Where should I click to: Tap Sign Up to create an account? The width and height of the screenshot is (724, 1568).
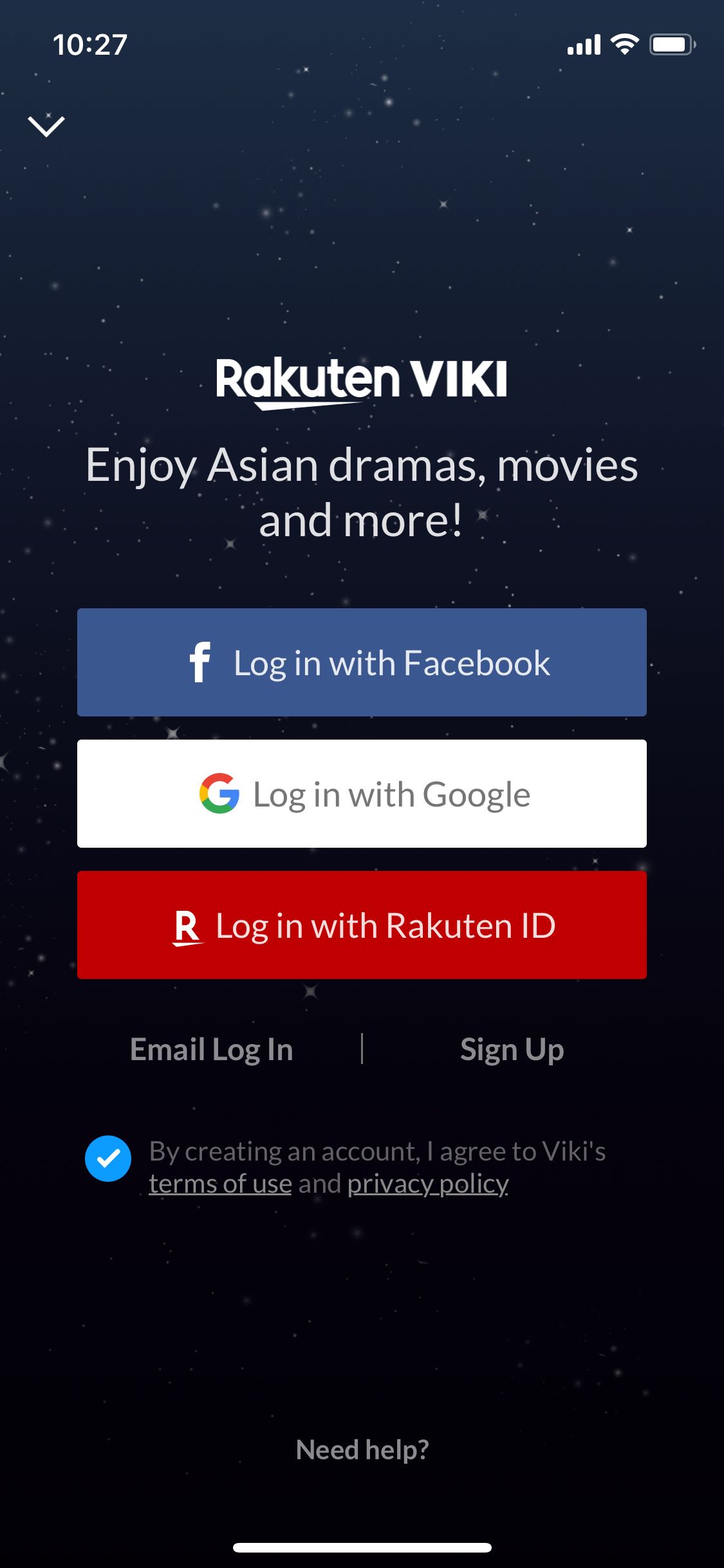tap(512, 1050)
